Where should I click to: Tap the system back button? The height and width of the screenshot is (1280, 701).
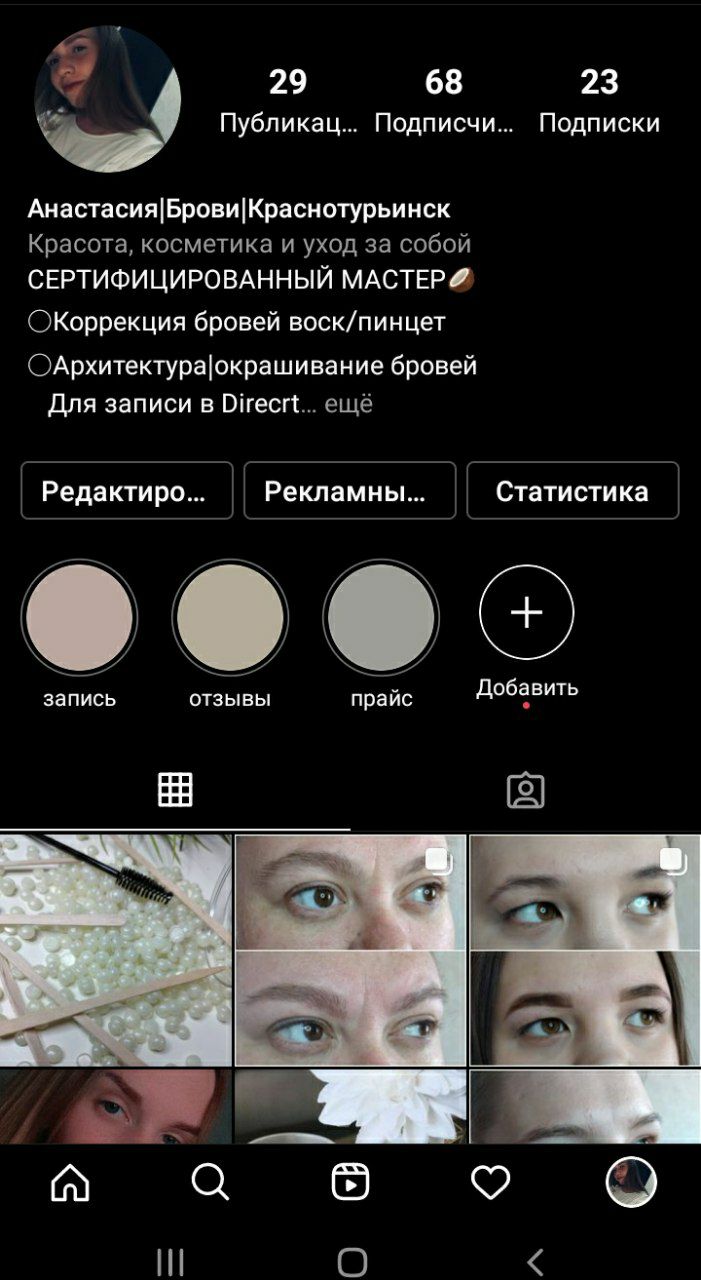point(535,1262)
